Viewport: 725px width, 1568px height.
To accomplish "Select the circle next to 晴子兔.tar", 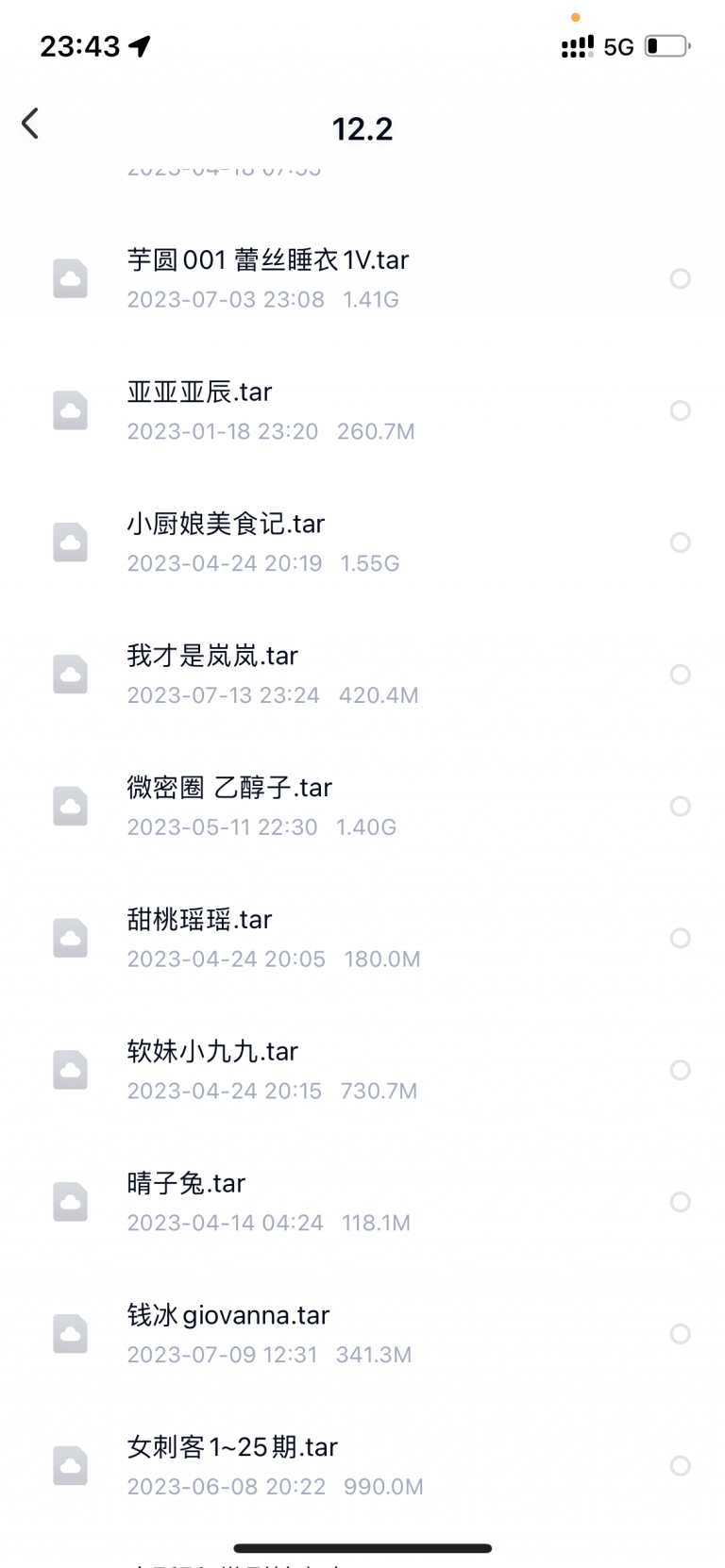I will 680,1202.
